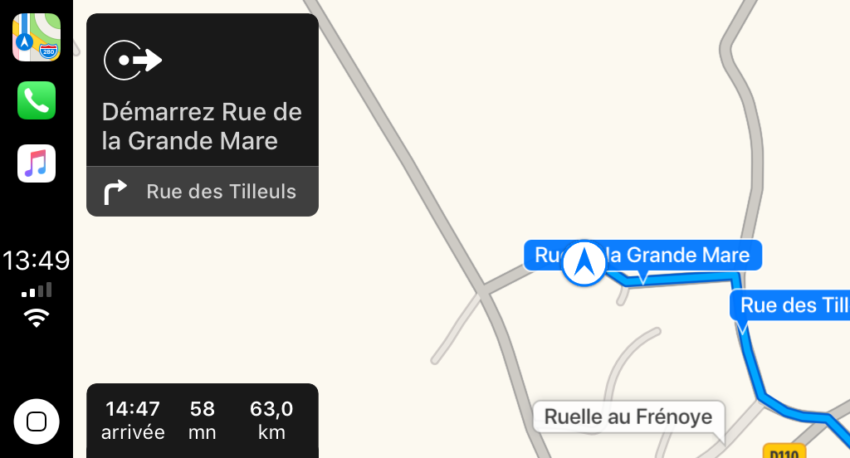Open the Phone app
This screenshot has width=850, height=458.
tap(36, 100)
